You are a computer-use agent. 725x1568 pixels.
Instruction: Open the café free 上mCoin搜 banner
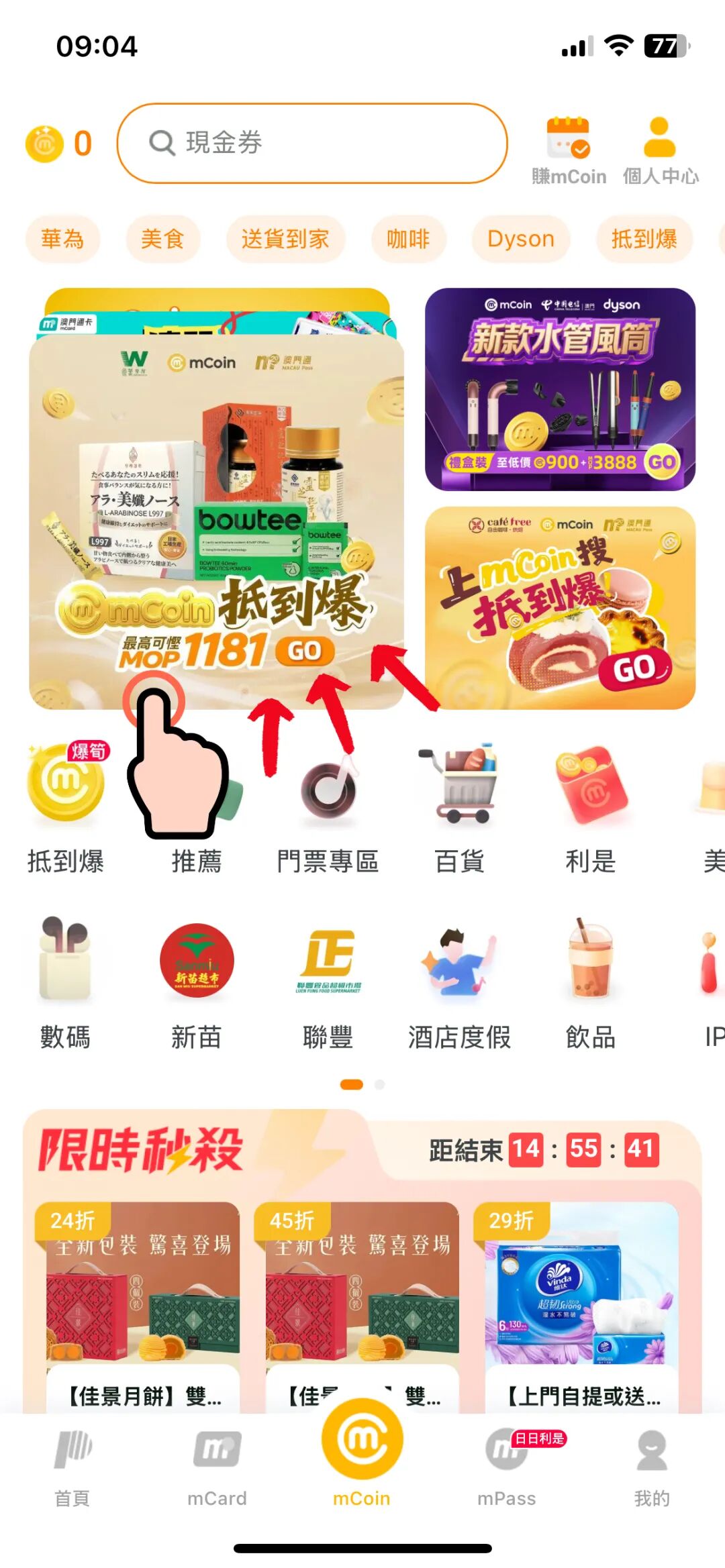560,607
